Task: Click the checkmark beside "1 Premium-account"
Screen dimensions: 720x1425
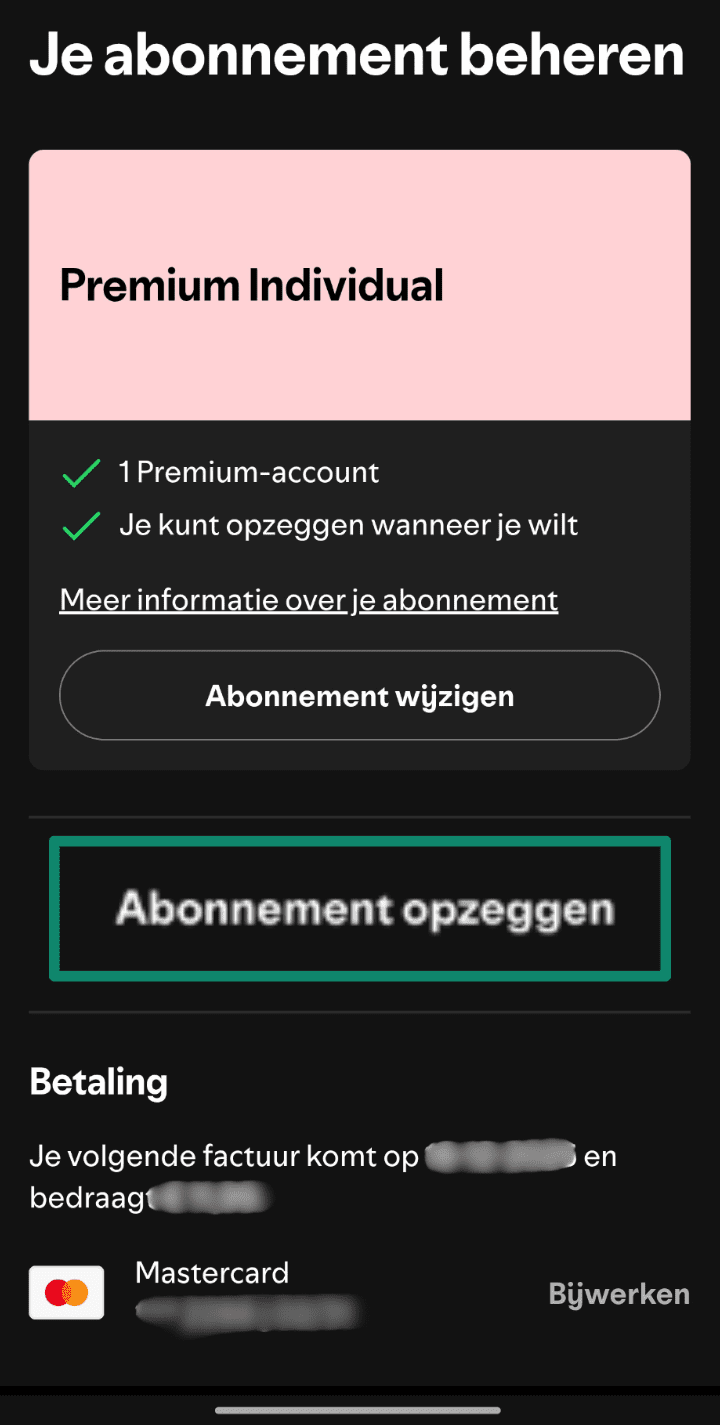Action: pyautogui.click(x=80, y=472)
